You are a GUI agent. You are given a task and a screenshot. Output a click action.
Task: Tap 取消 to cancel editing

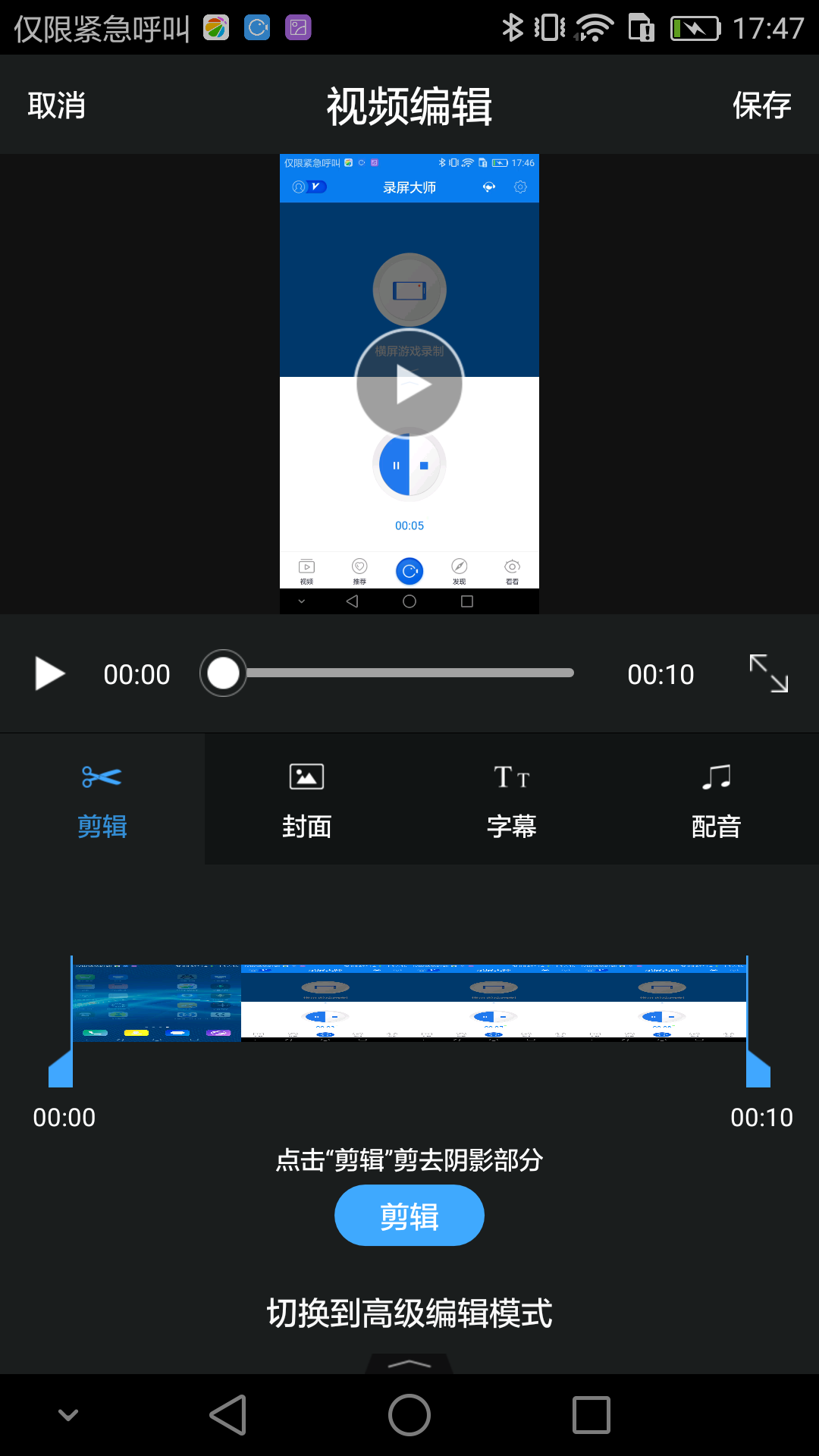click(x=56, y=105)
